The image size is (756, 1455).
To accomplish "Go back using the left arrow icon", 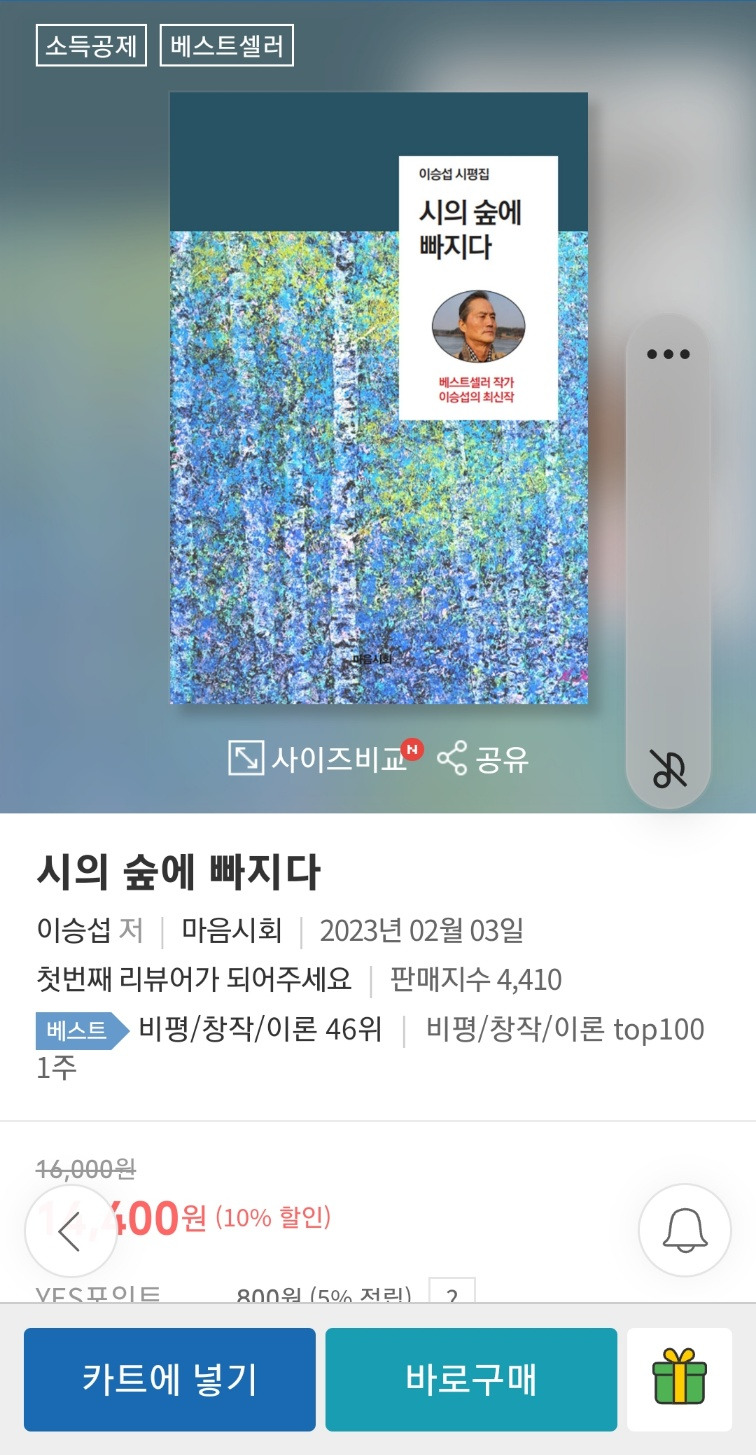I will (x=72, y=1231).
